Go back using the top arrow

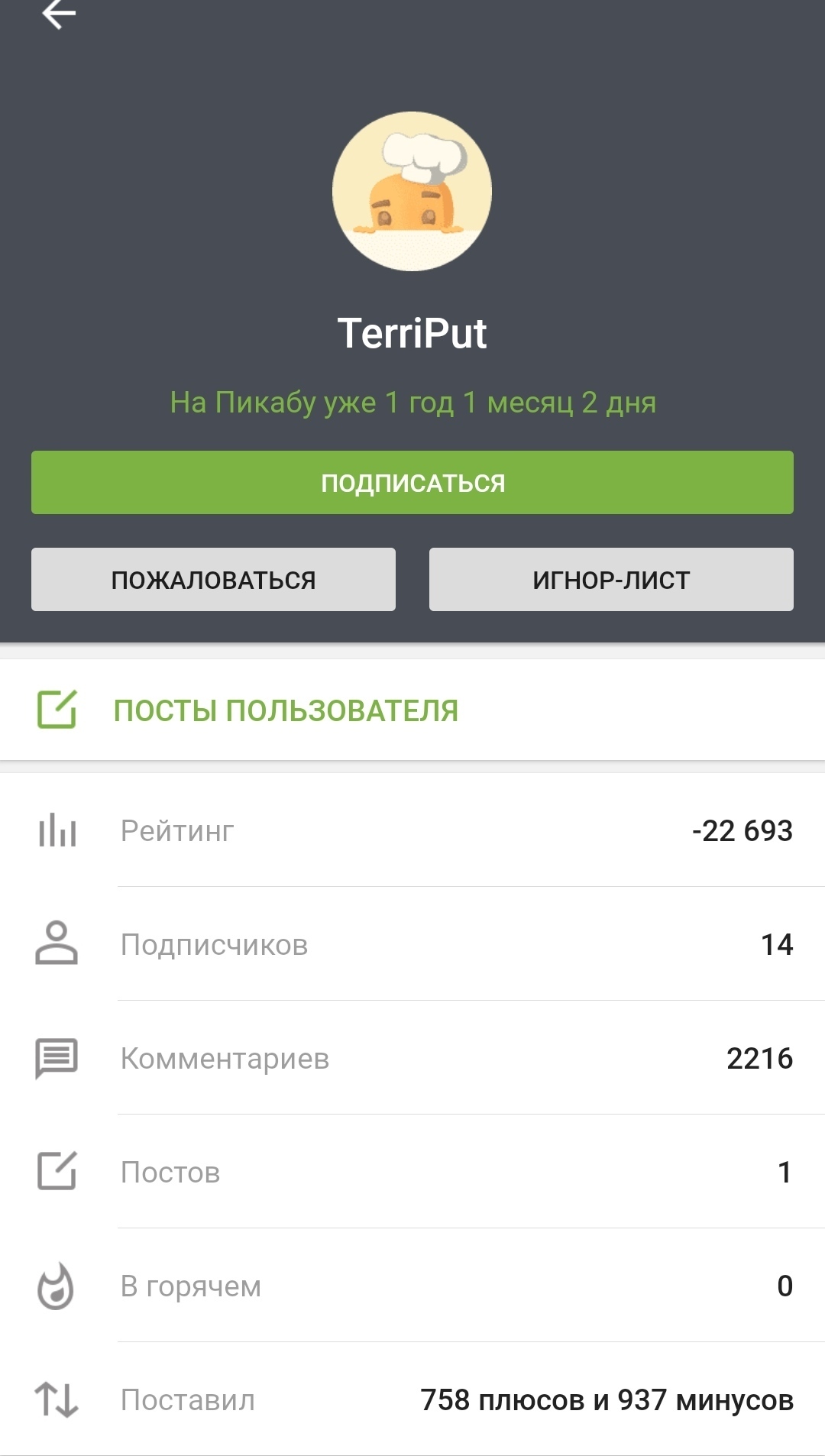click(x=58, y=14)
